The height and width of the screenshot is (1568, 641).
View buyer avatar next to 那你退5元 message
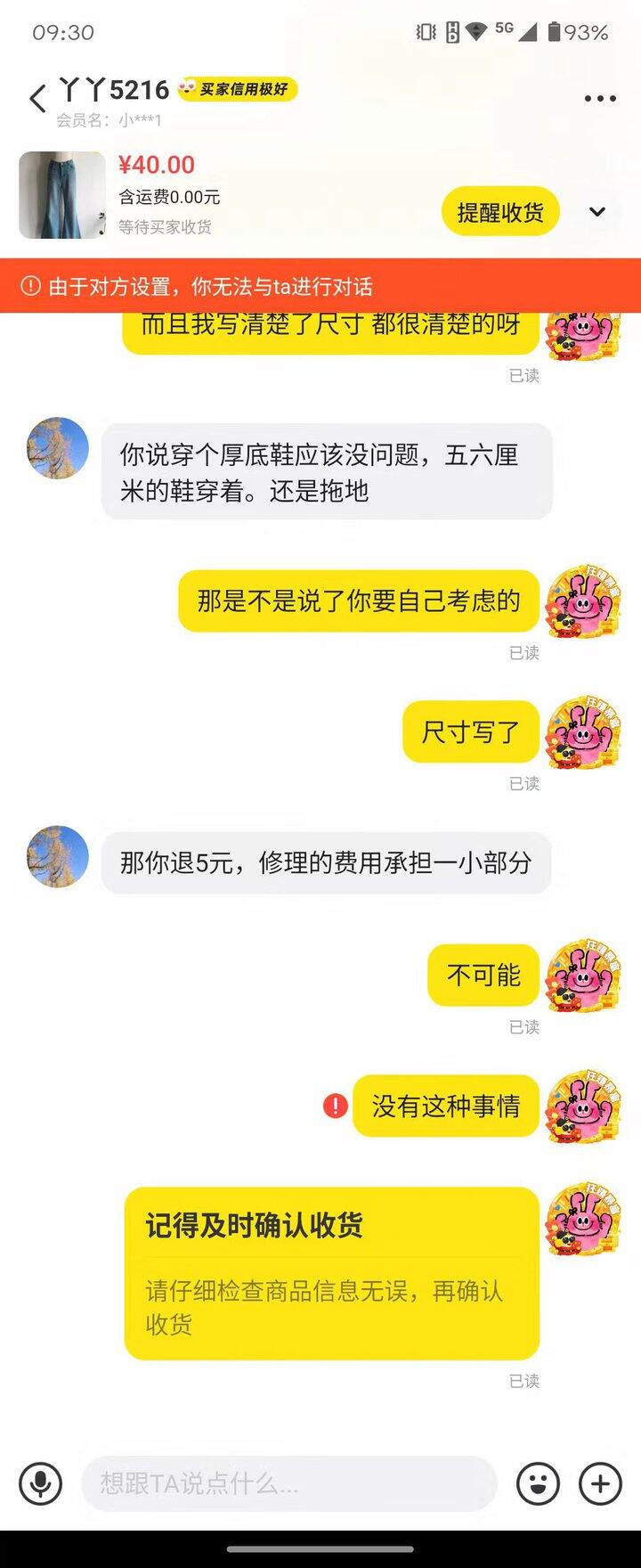click(x=58, y=856)
